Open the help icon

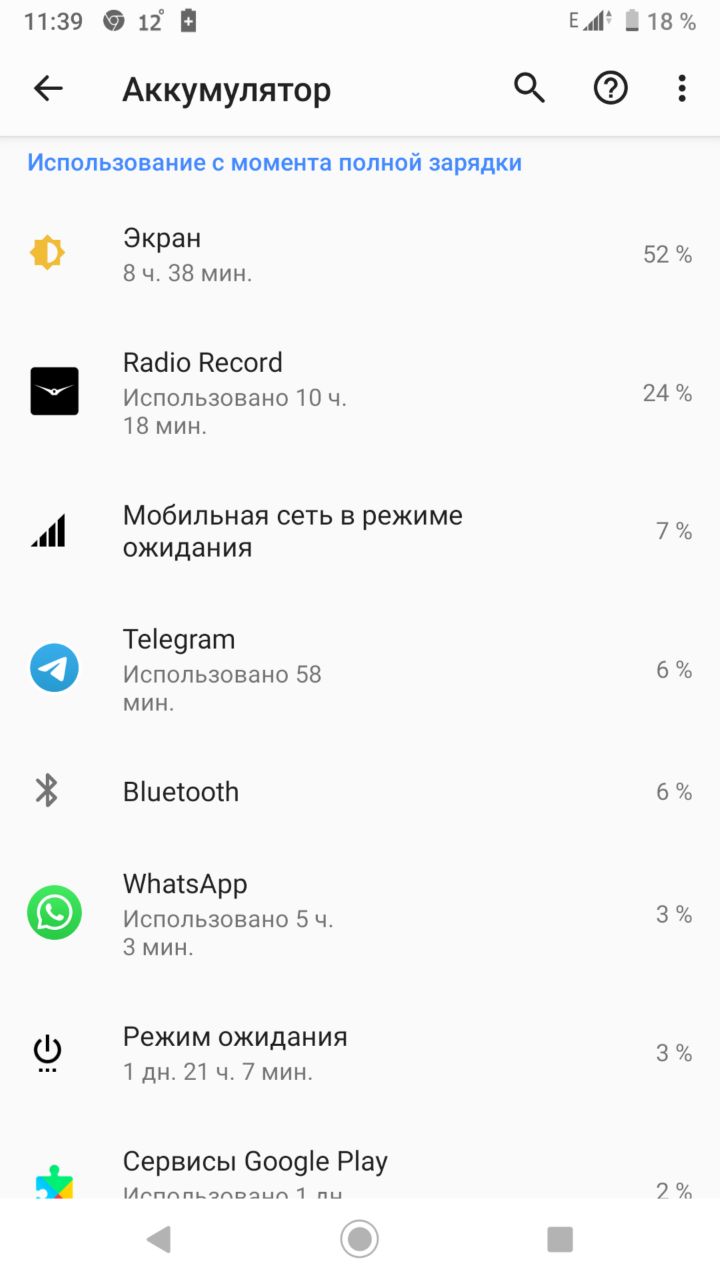(610, 89)
